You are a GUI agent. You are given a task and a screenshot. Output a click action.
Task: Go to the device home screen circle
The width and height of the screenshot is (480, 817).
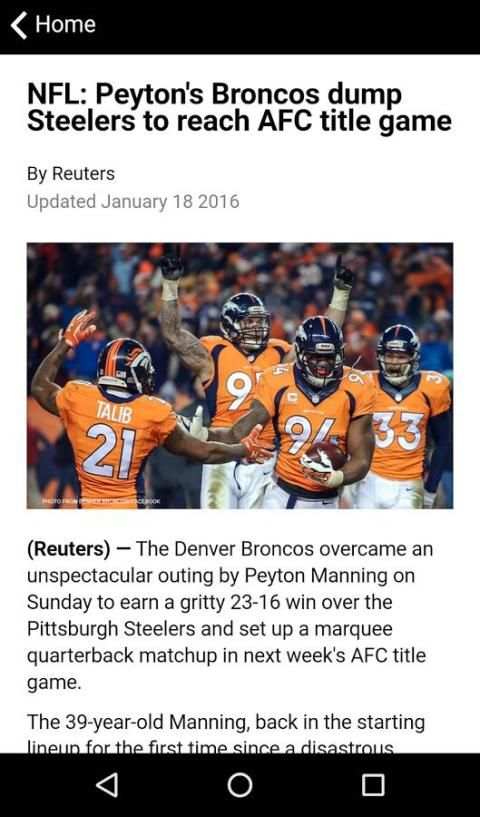click(240, 785)
